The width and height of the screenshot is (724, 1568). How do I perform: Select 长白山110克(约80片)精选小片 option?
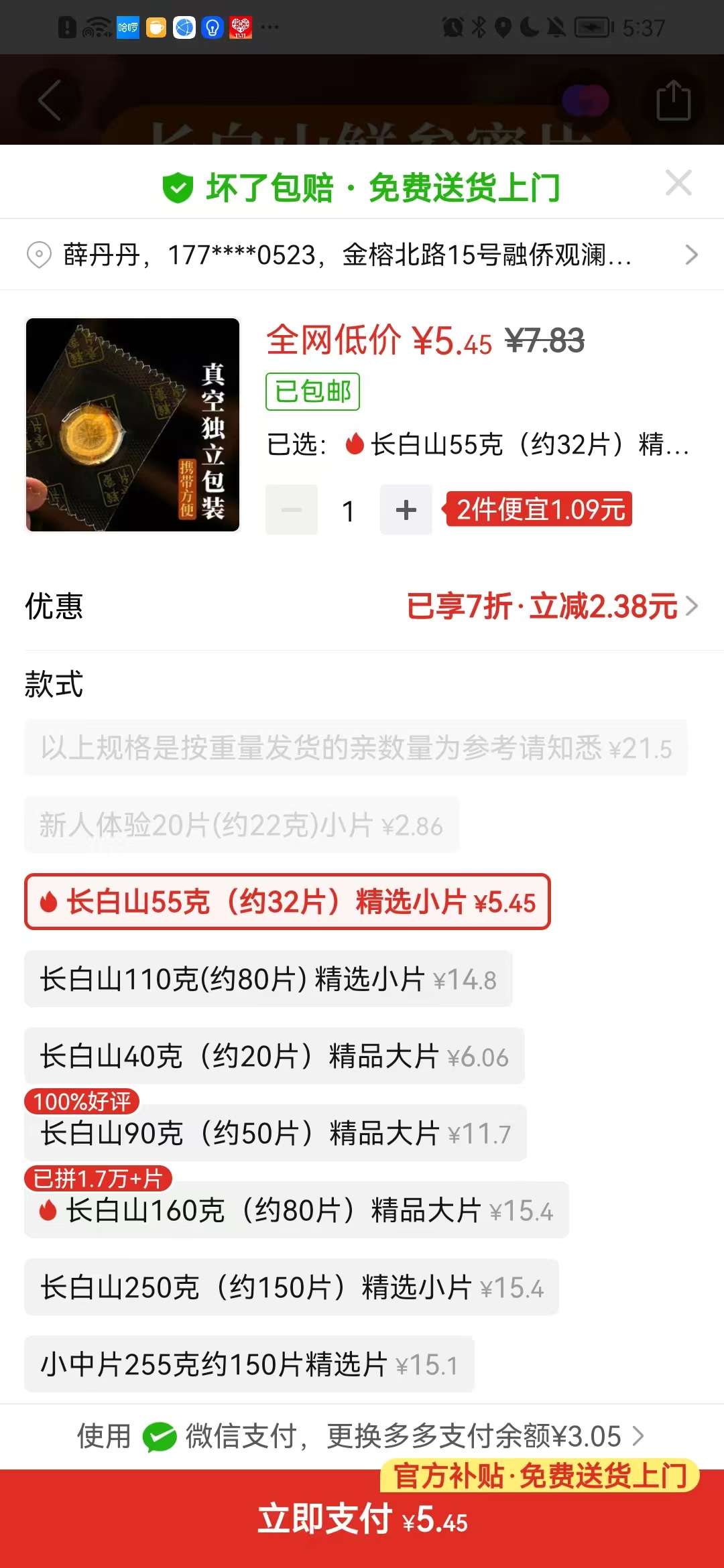[x=268, y=979]
